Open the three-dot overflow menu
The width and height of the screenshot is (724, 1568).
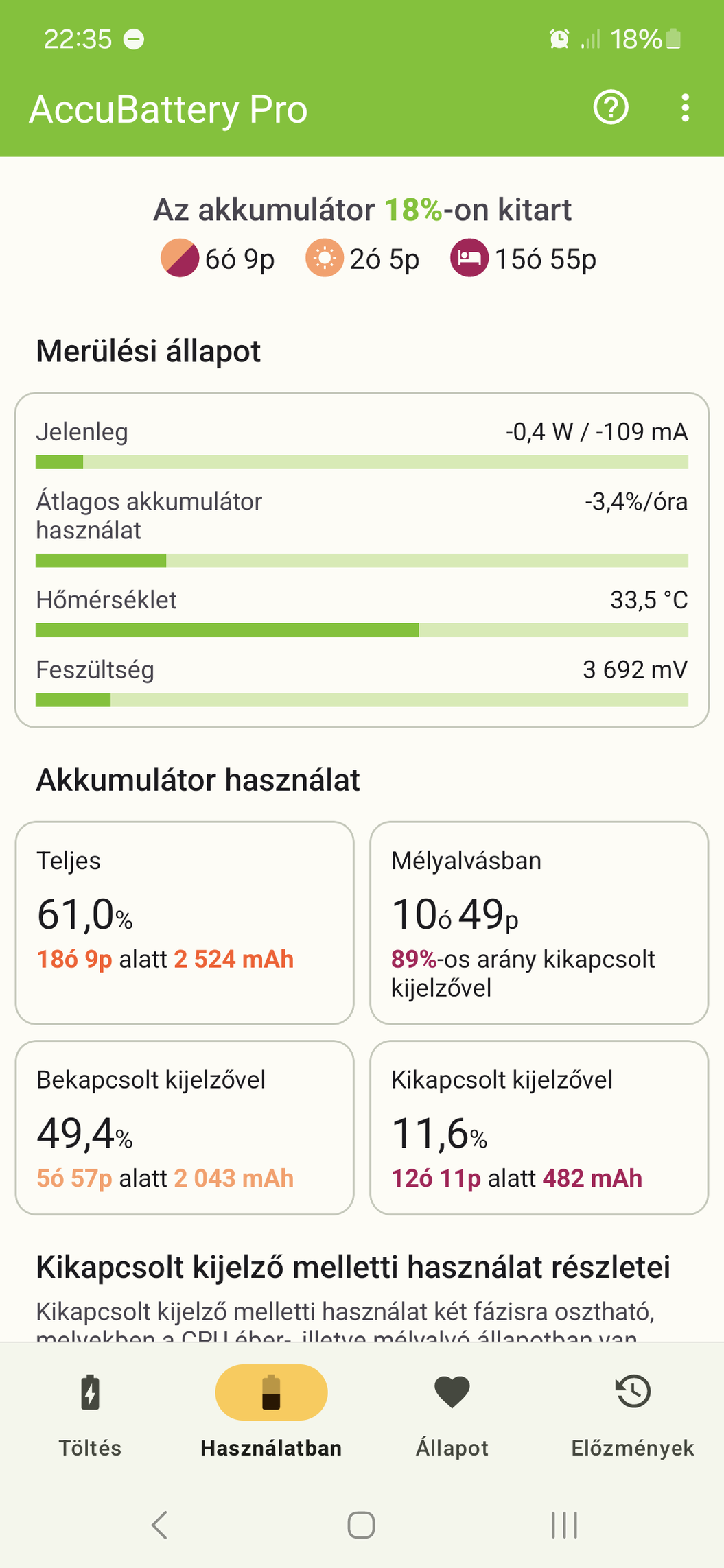[x=685, y=108]
